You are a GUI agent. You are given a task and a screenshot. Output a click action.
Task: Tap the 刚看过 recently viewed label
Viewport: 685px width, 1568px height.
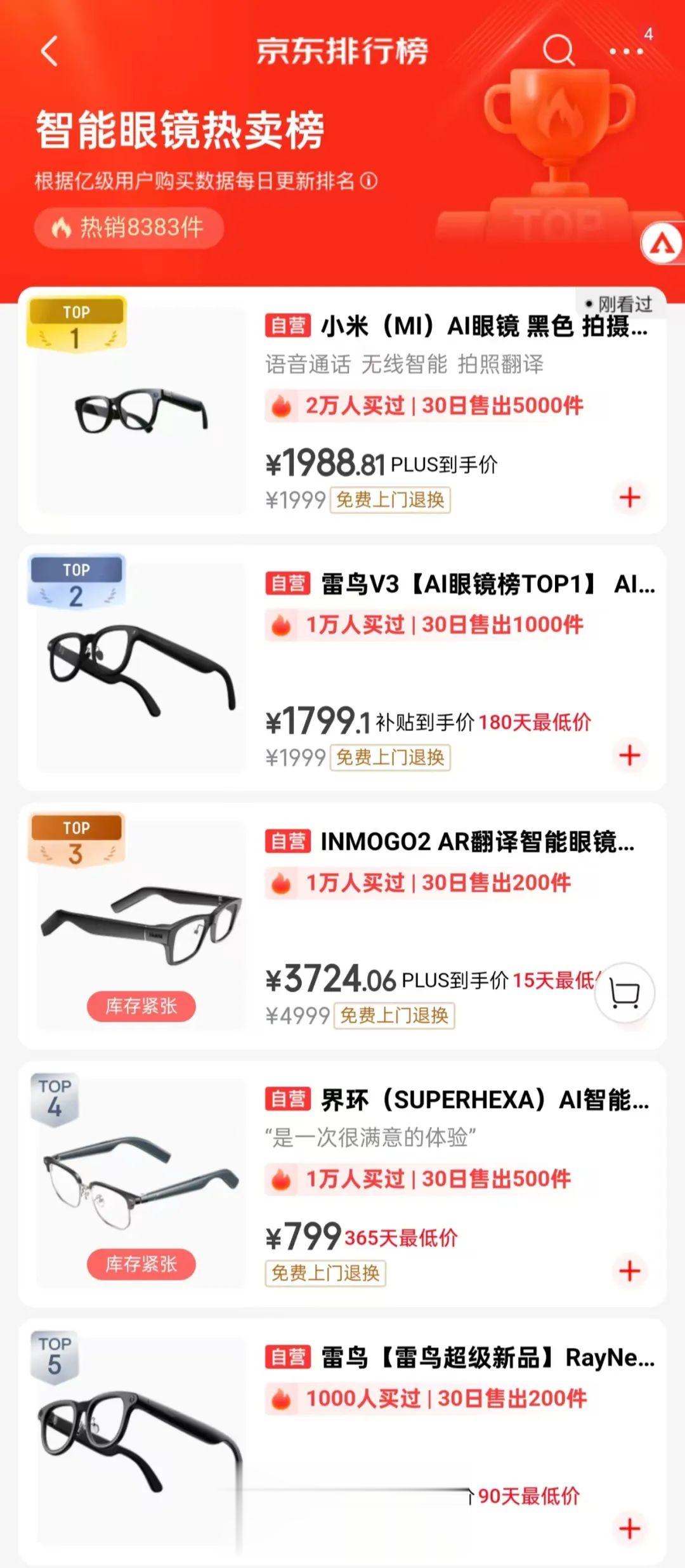(618, 303)
